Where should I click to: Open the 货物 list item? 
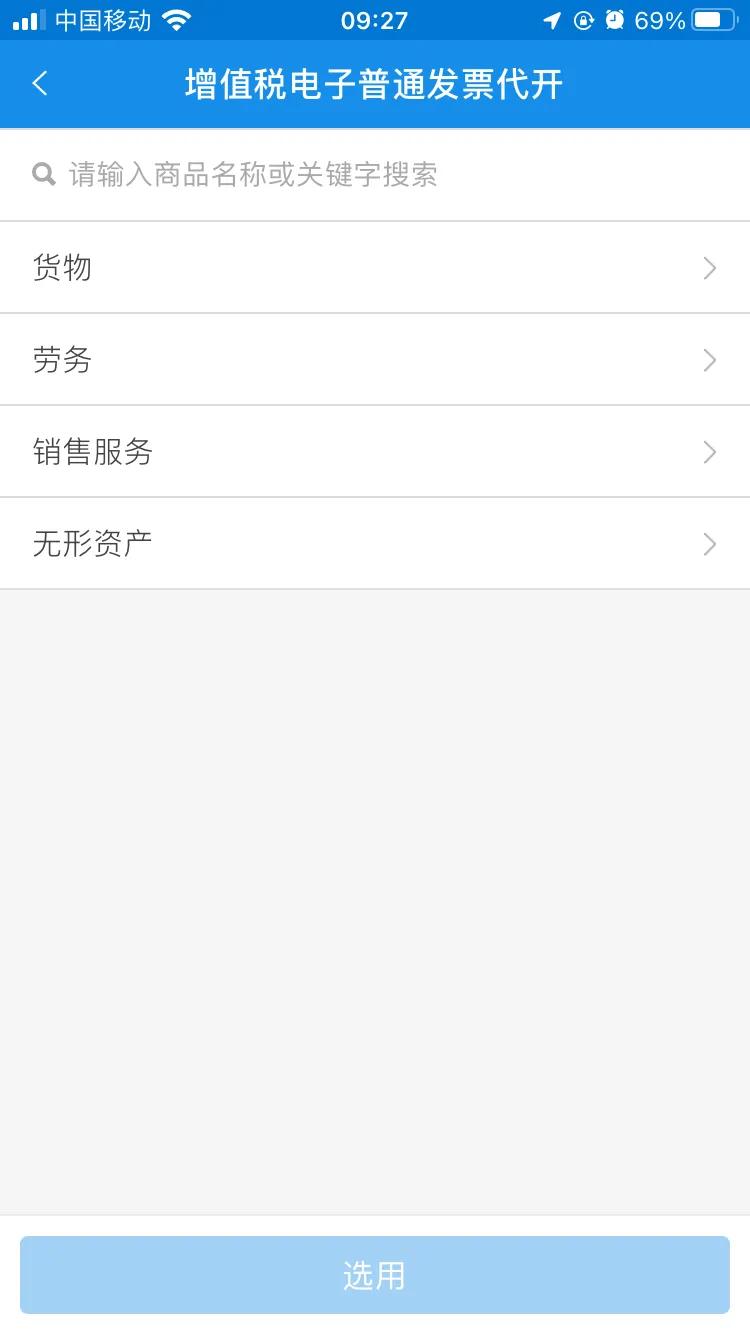click(62, 267)
